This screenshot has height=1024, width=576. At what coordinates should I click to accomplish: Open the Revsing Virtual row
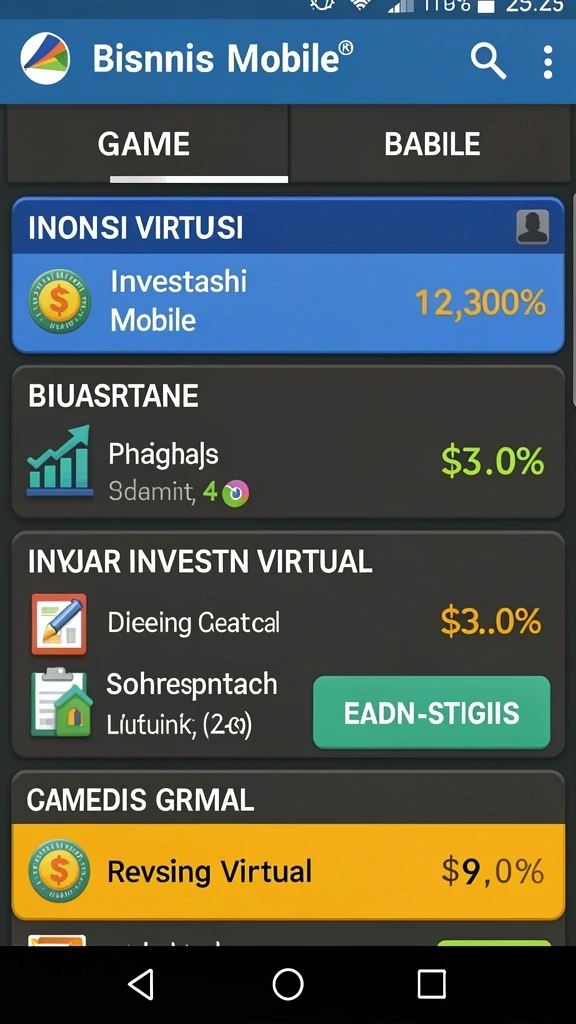pos(288,871)
